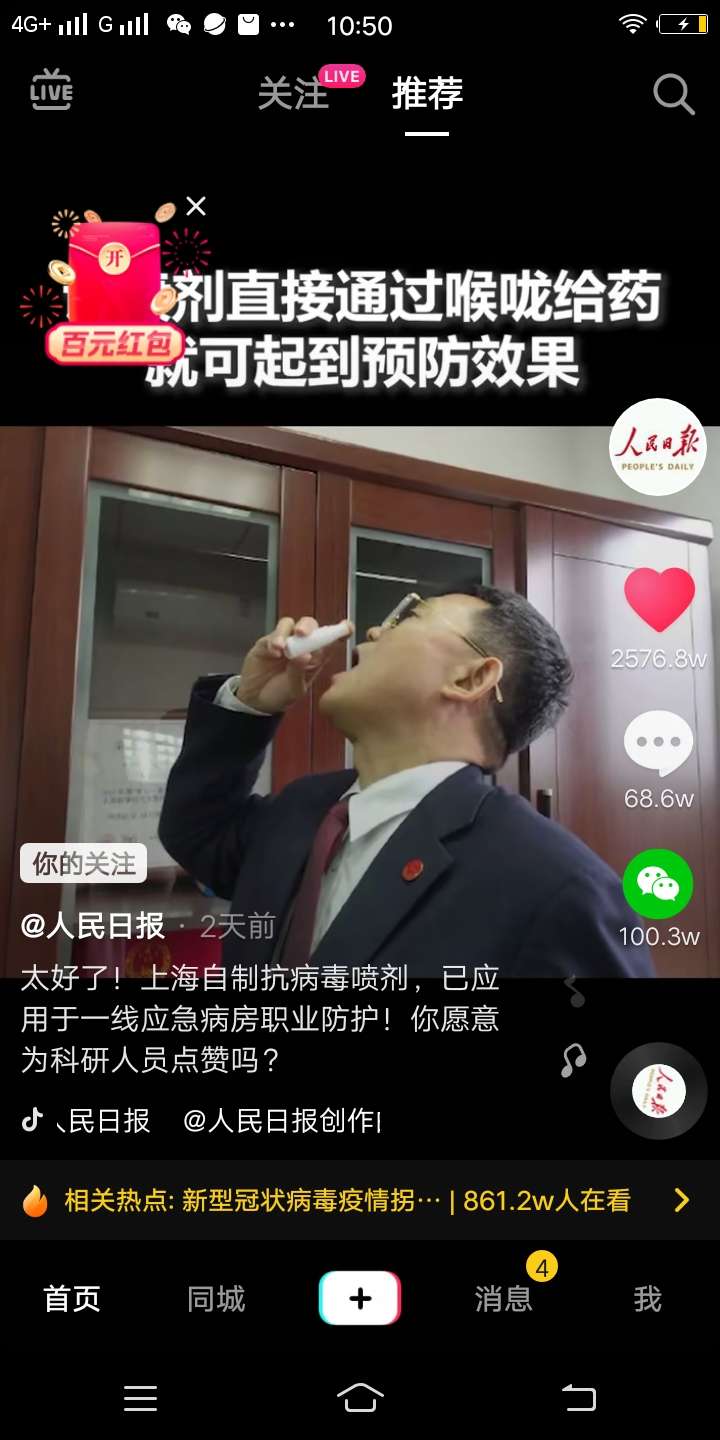Create a new video with the plus button
The image size is (720, 1440).
point(360,1298)
